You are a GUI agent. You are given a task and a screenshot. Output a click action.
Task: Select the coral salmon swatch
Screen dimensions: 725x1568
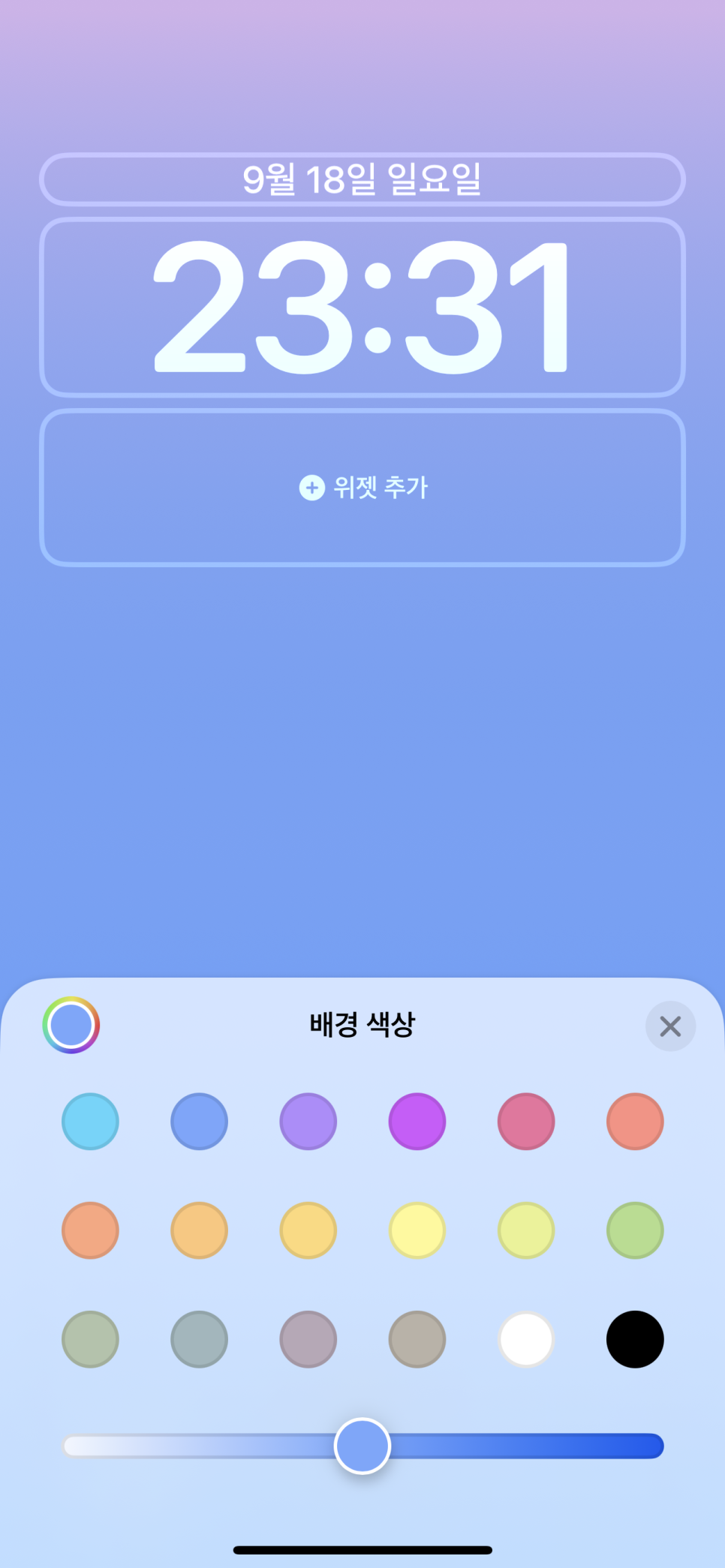click(635, 1122)
